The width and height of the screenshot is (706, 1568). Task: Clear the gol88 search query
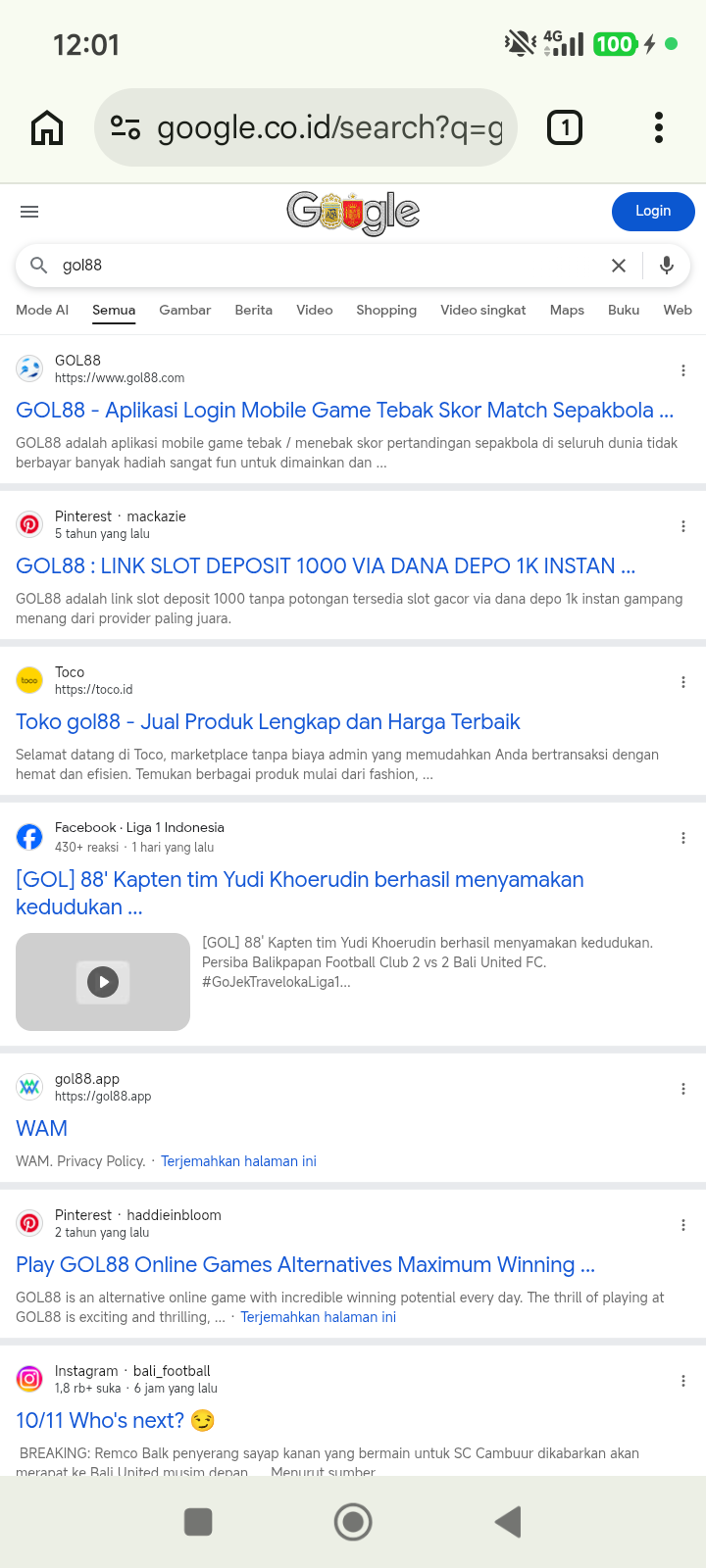(619, 266)
